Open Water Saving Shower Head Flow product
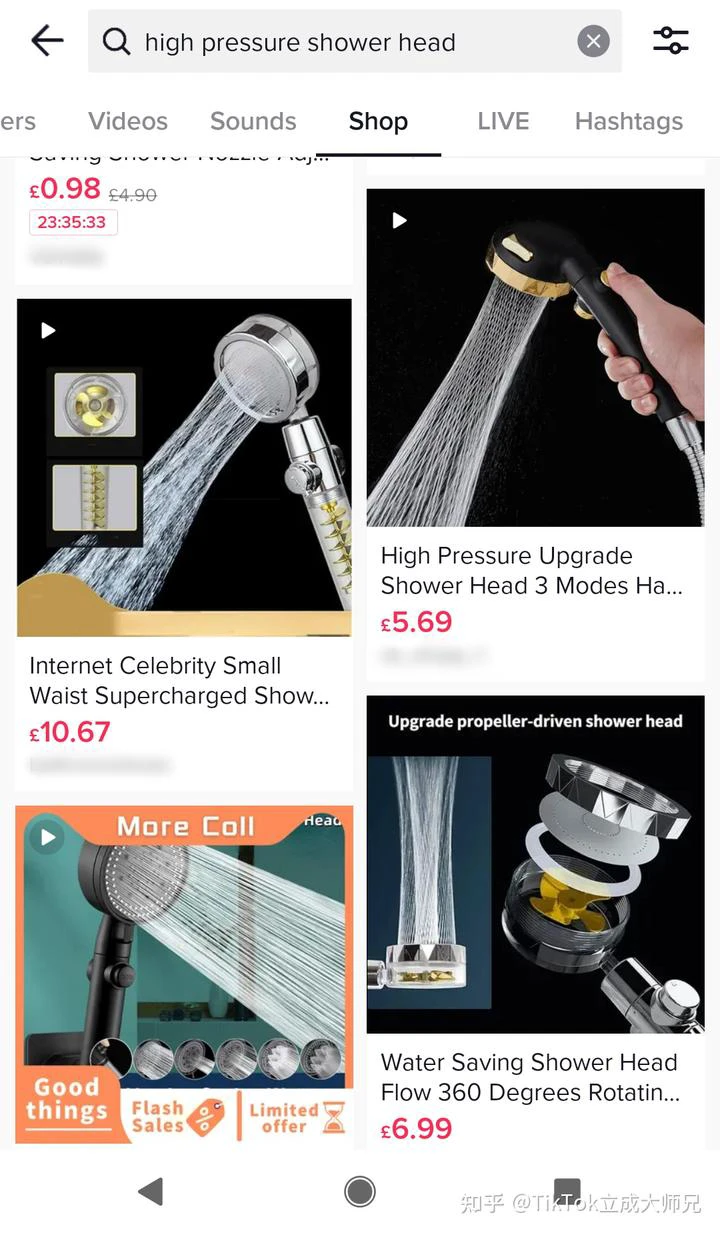720x1233 pixels. [535, 900]
